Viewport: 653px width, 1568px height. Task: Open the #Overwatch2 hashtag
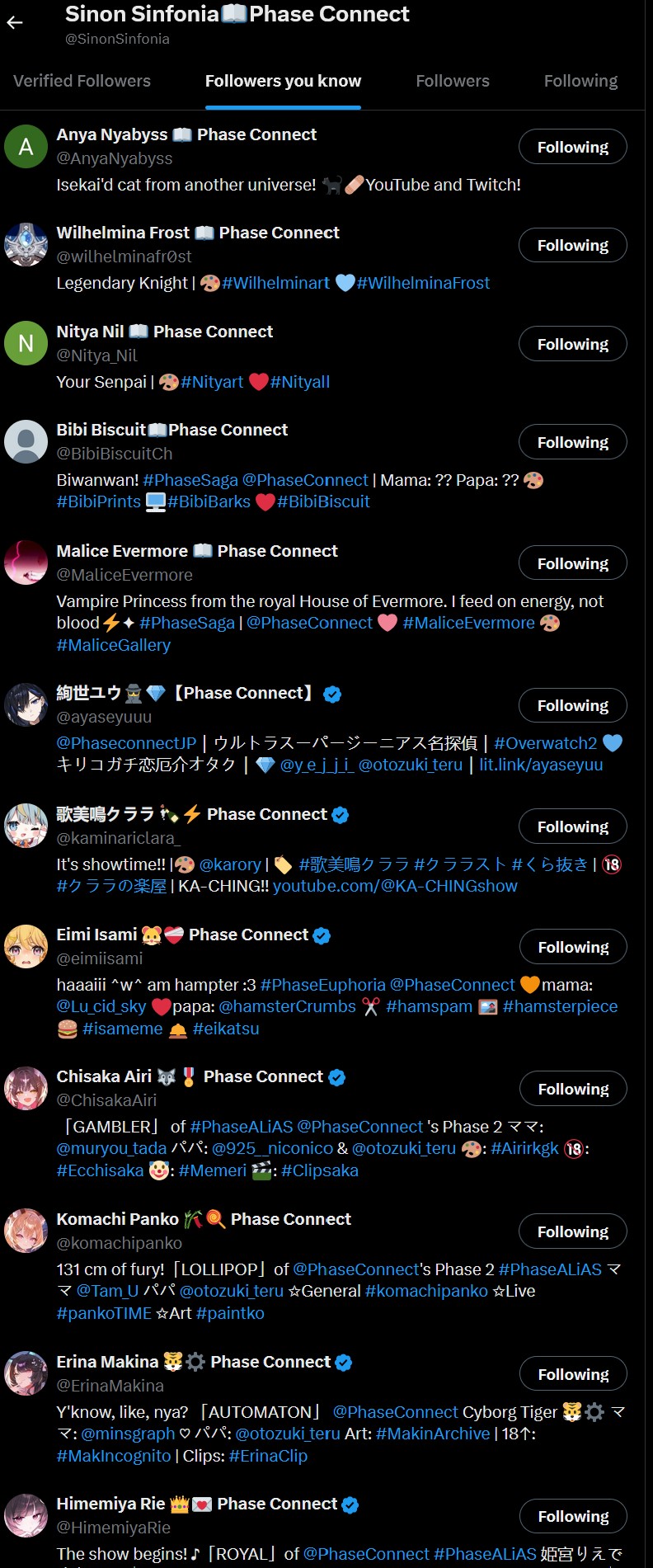[545, 743]
